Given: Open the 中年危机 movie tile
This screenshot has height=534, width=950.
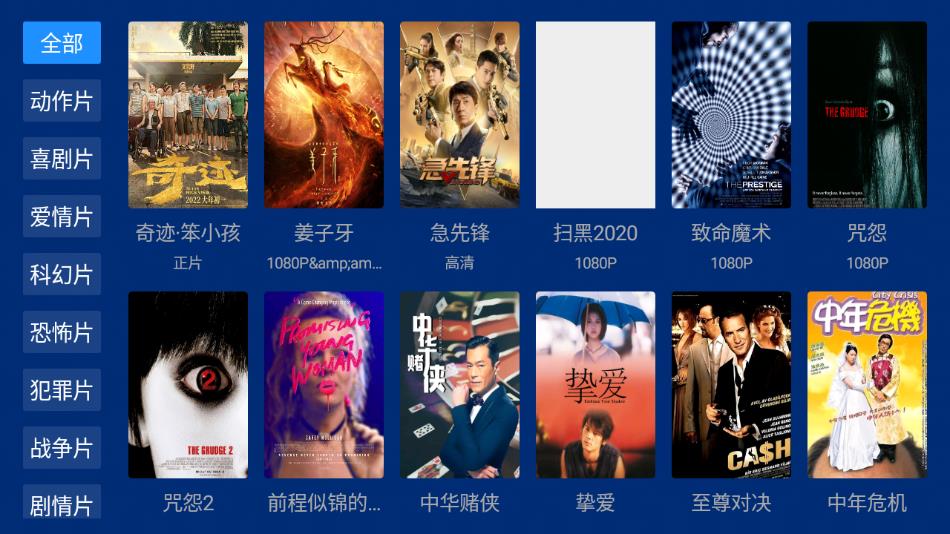Looking at the screenshot, I should click(x=867, y=385).
